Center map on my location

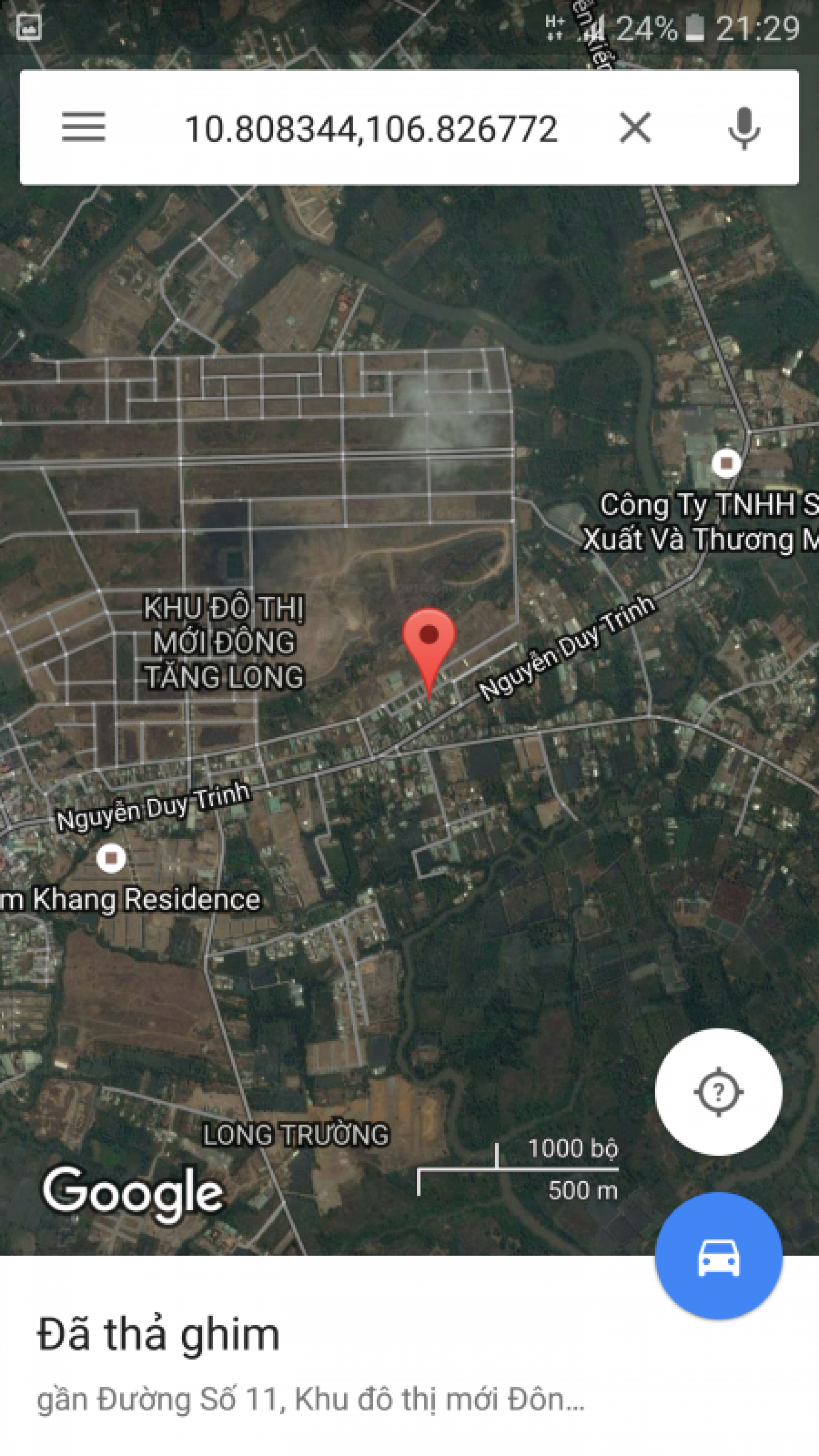pyautogui.click(x=718, y=1091)
